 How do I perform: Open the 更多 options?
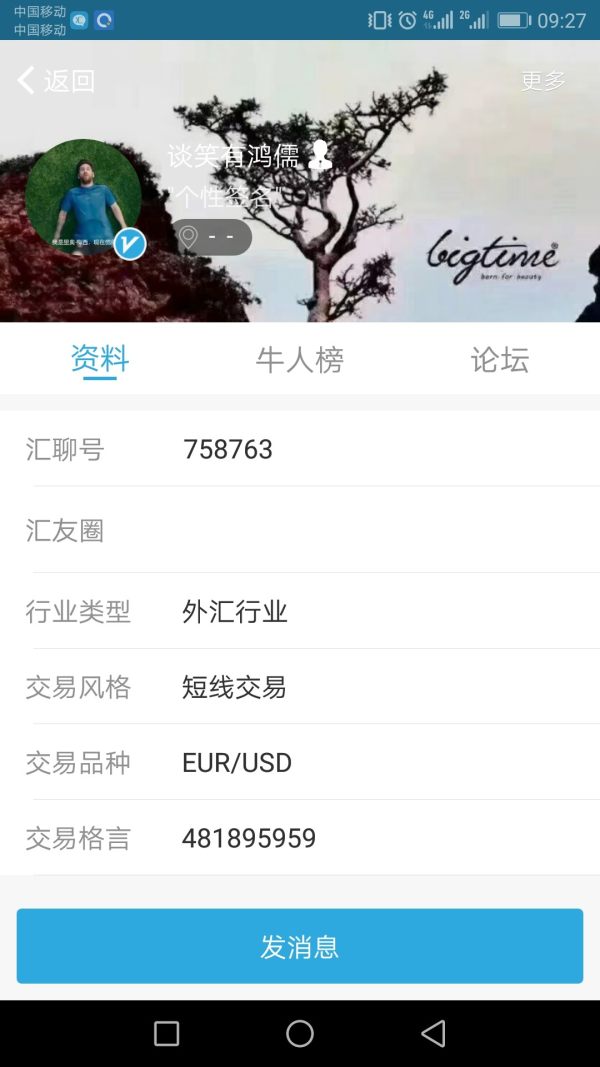point(543,81)
